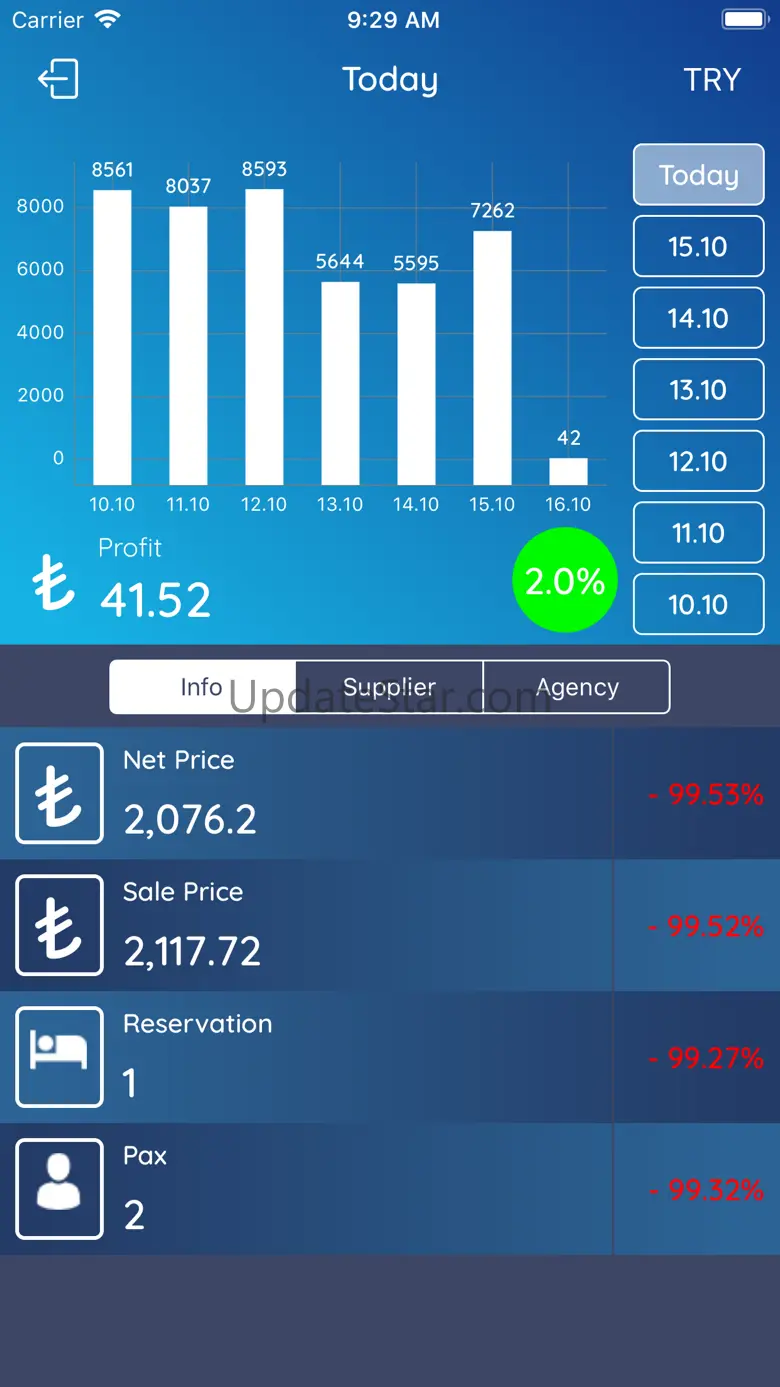Show data for 14.10

coord(698,319)
